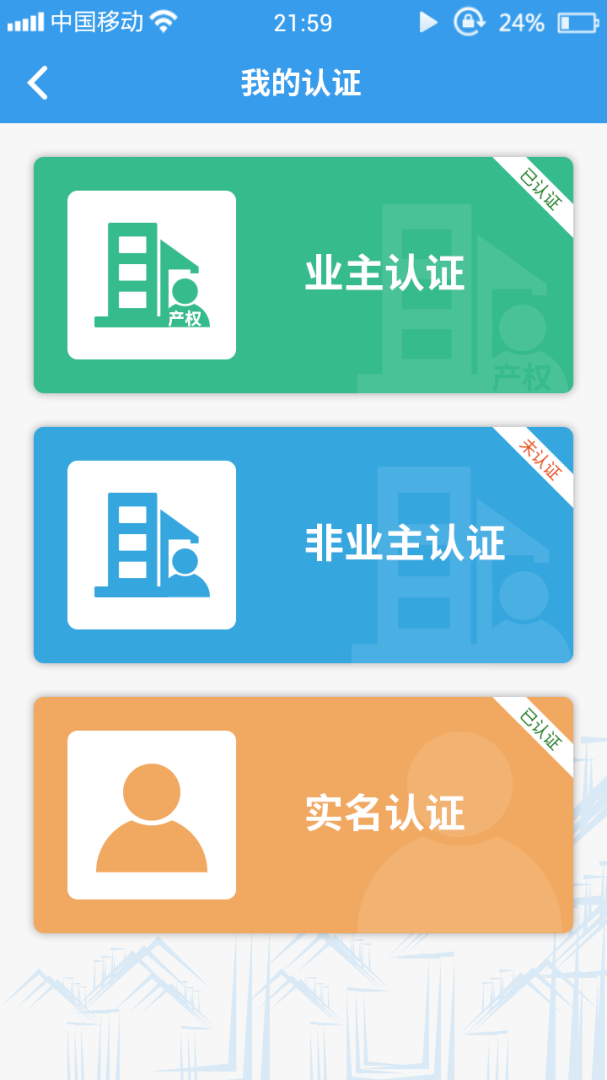
Task: Open the 业主认证 card
Action: [303, 275]
